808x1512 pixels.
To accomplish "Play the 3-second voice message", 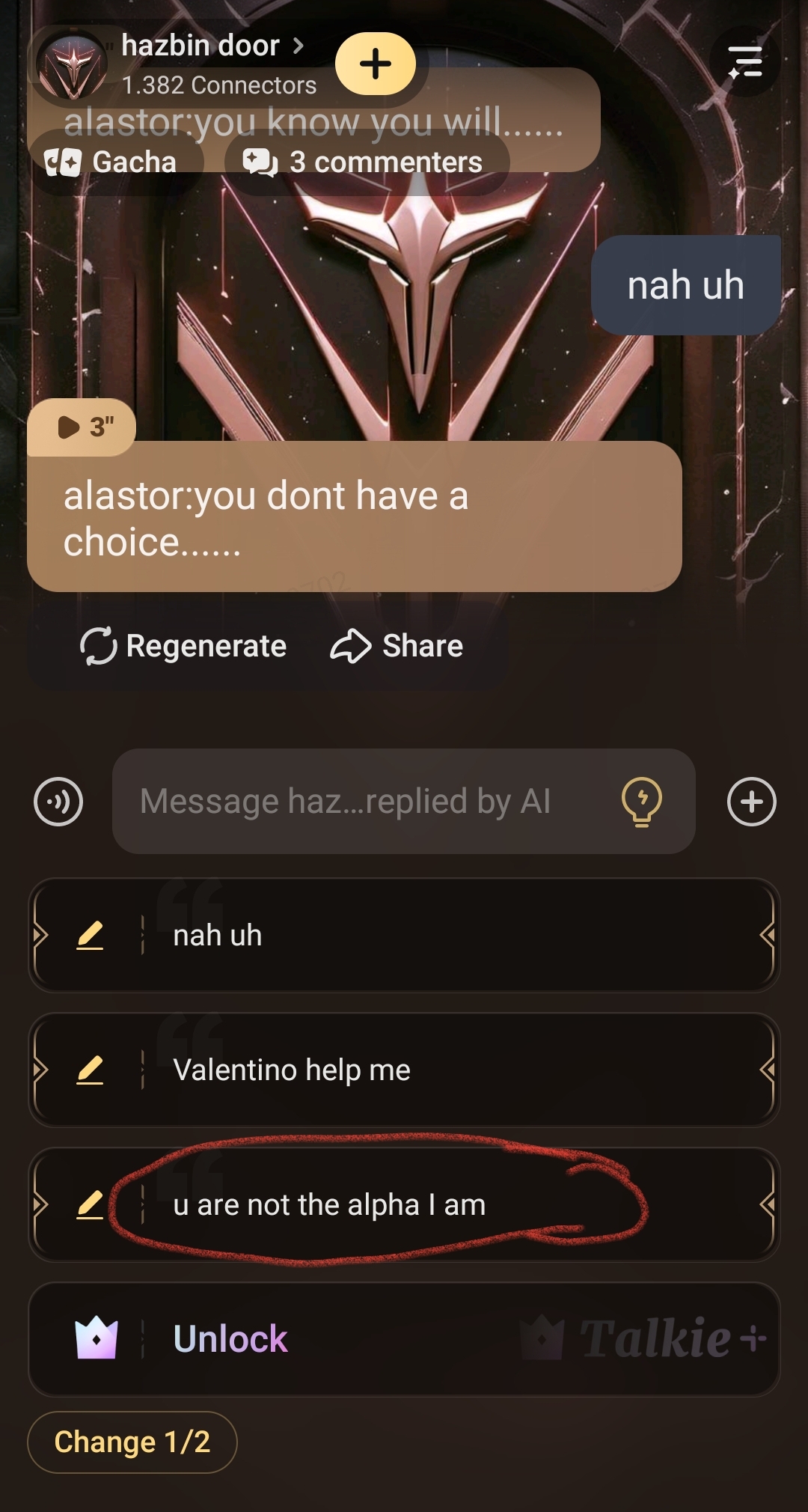I will (81, 427).
